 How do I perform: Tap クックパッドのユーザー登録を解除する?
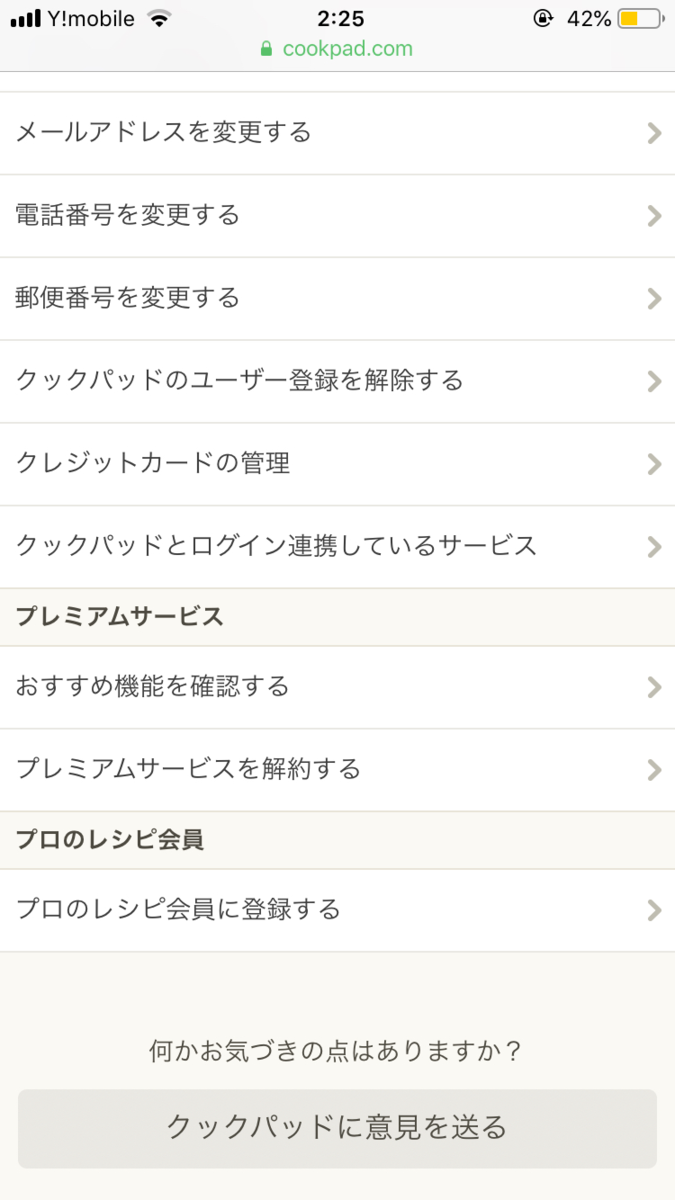tap(337, 381)
